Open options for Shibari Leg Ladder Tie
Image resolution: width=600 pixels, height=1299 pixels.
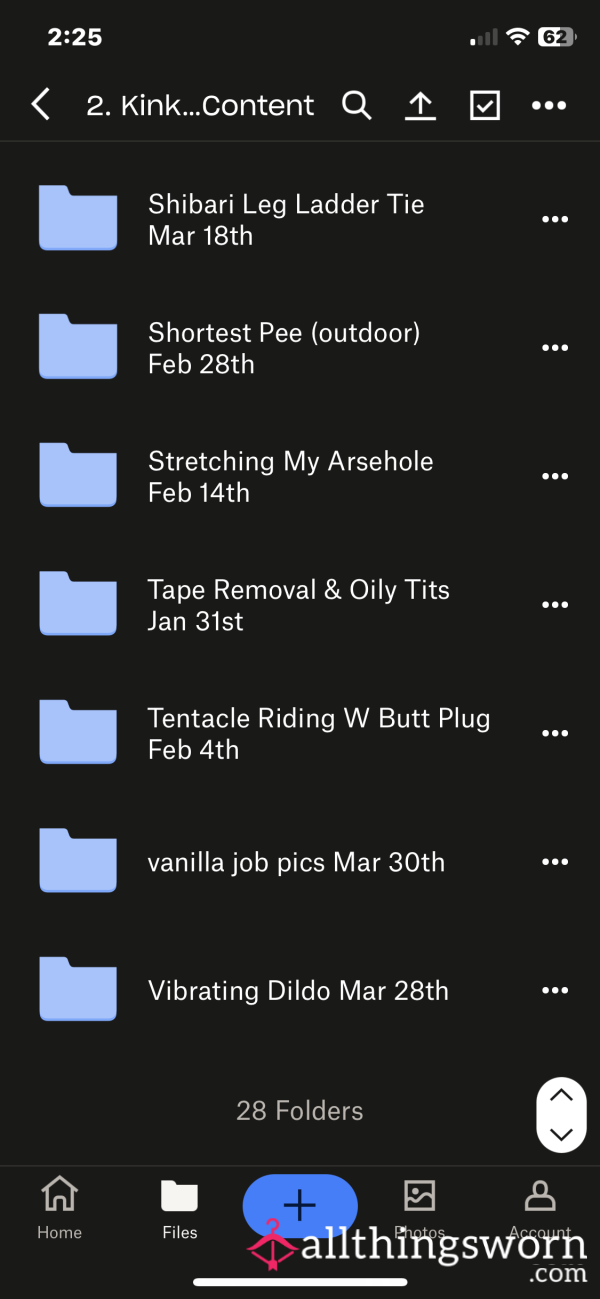555,220
